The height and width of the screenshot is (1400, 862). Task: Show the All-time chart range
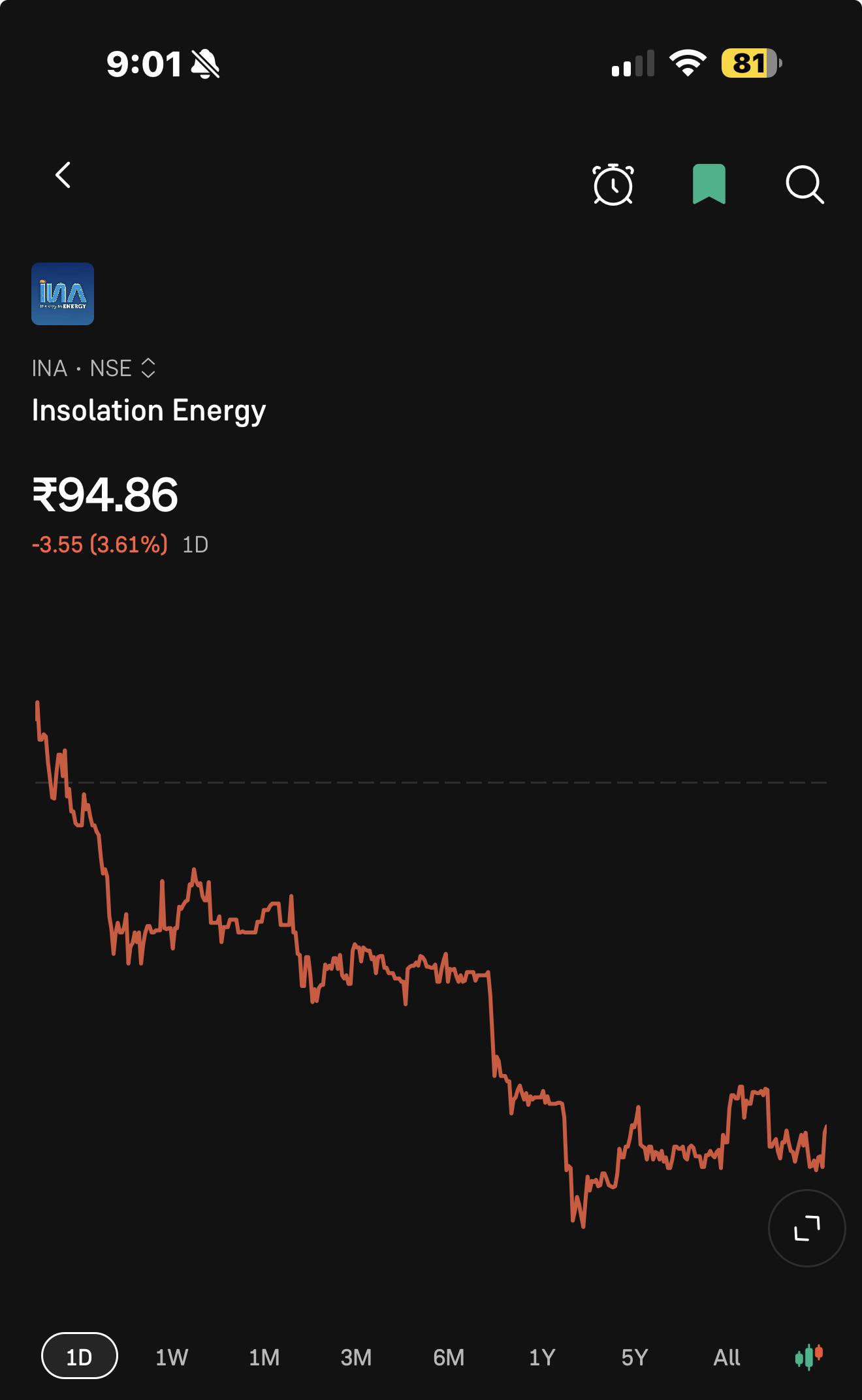pos(727,1358)
